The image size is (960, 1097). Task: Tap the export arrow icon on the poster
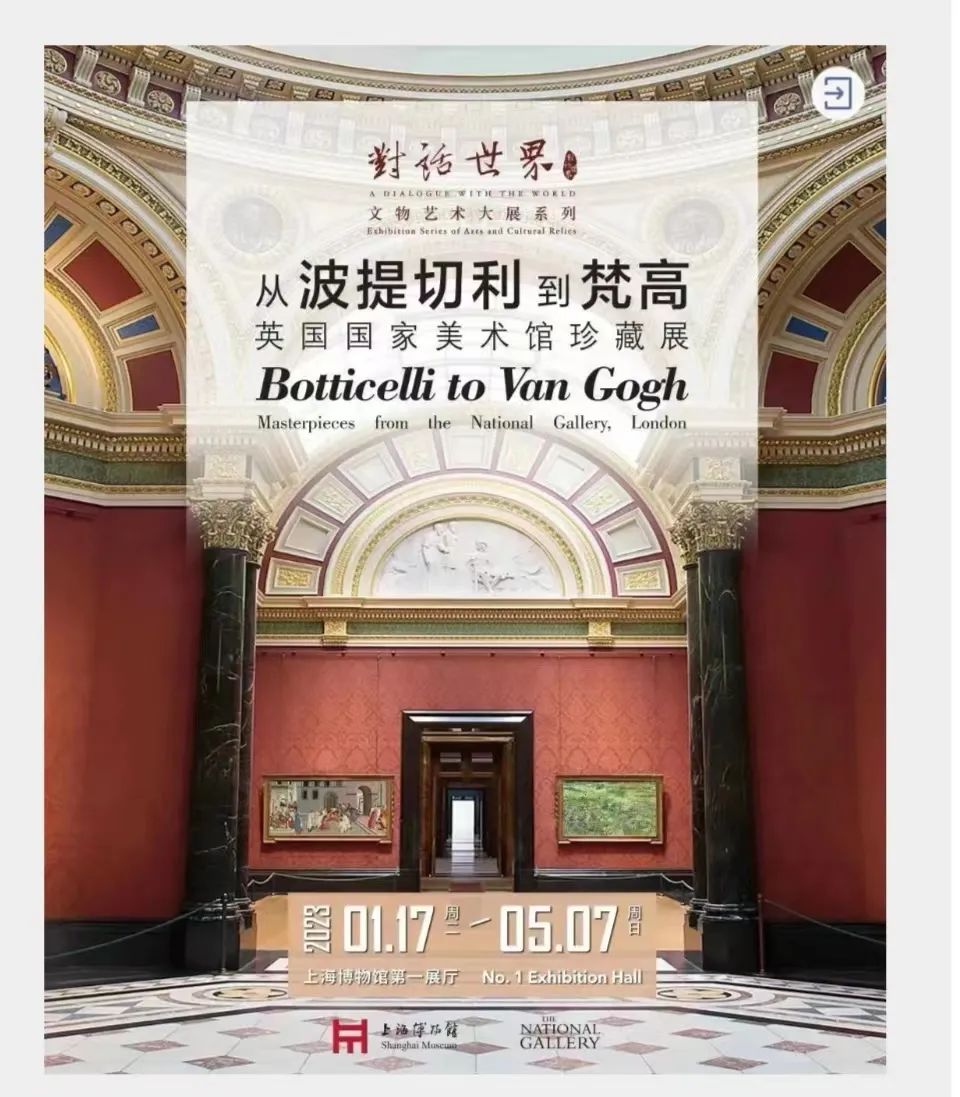(836, 94)
